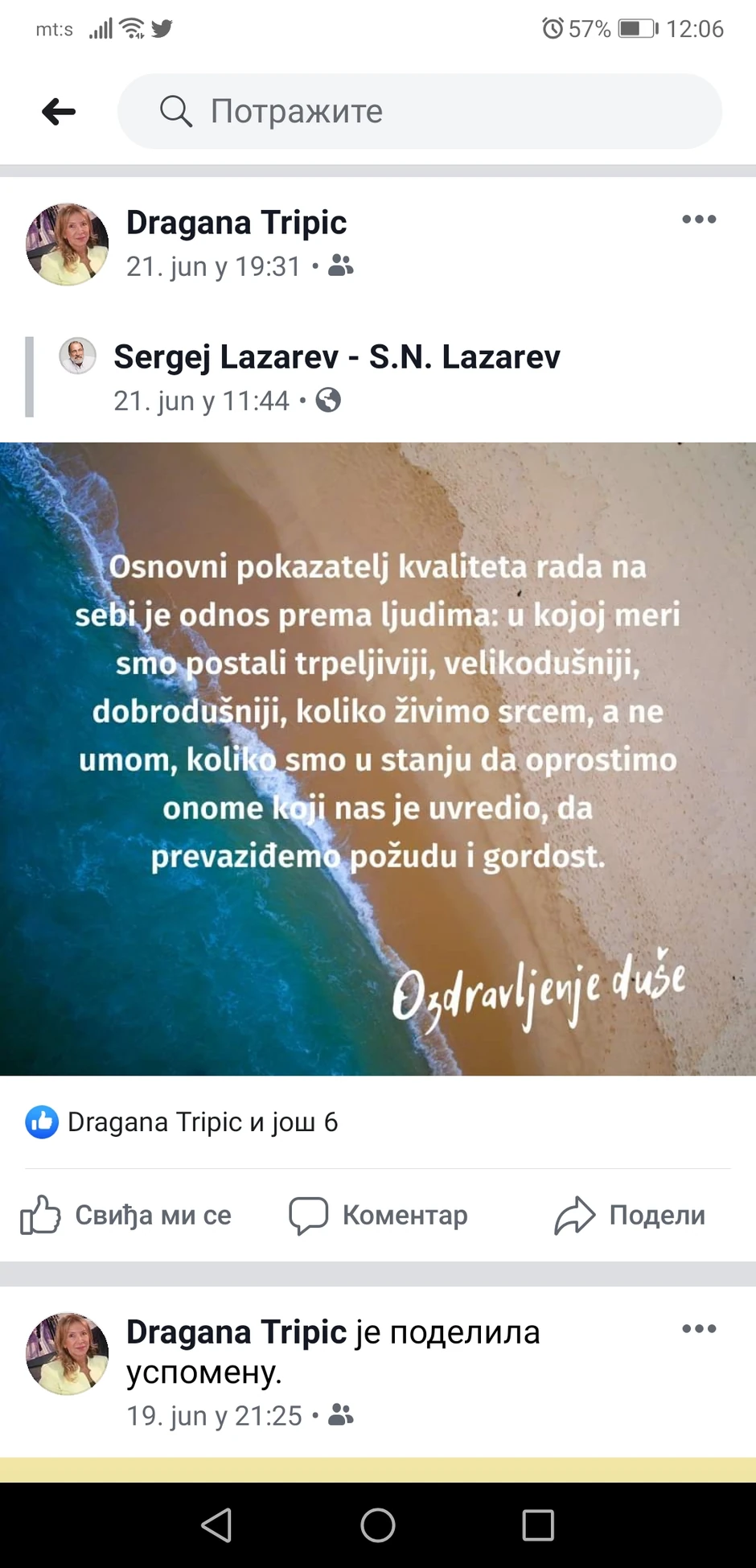Open Sergej Lazarev - S.N. Lazarev profile link
Viewport: 756px width, 1568px height.
337,356
